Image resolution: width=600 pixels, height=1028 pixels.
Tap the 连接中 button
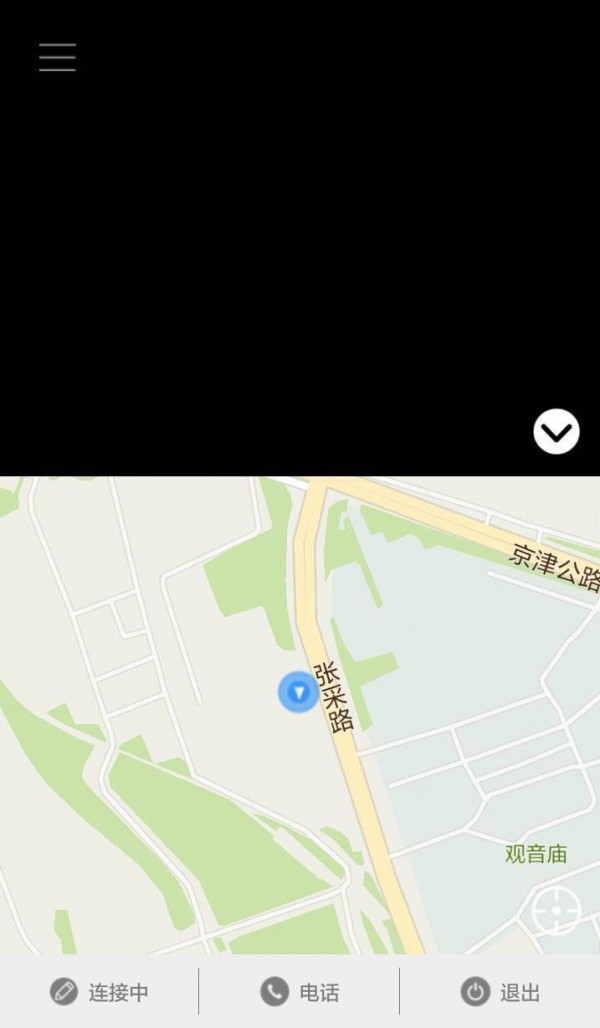point(100,992)
